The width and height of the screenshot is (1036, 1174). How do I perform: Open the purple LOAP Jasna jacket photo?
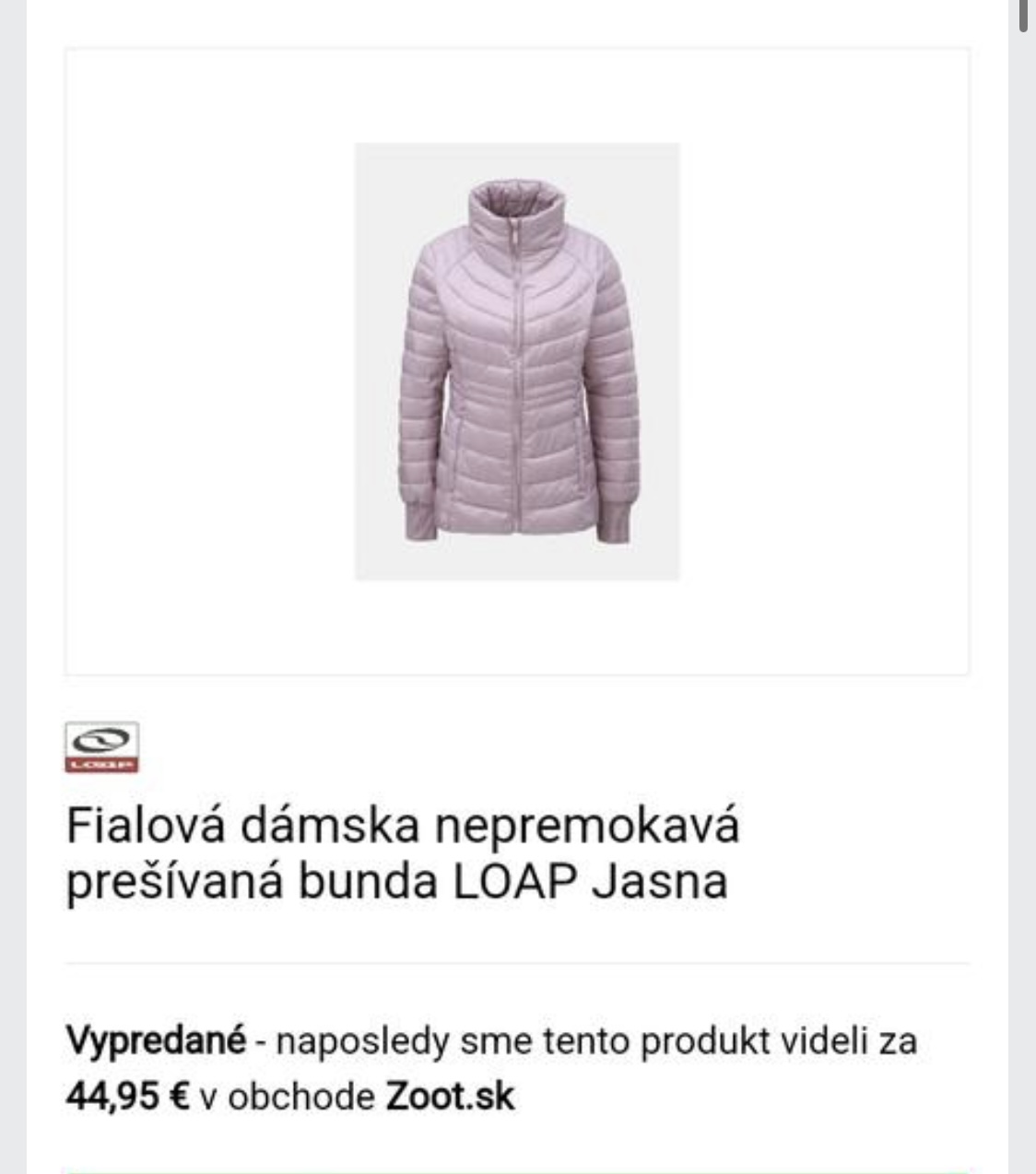(517, 361)
